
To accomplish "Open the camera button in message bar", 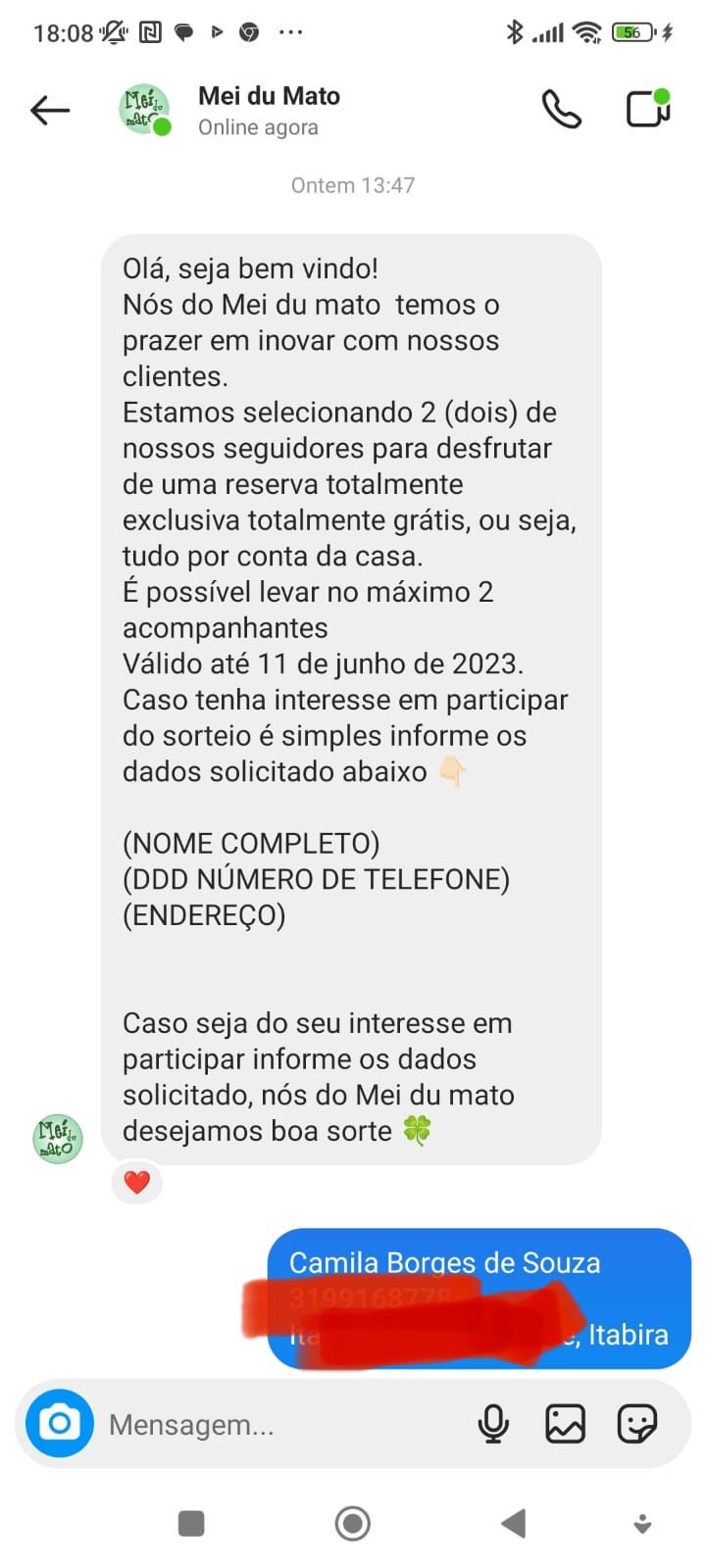I will coord(60,1423).
